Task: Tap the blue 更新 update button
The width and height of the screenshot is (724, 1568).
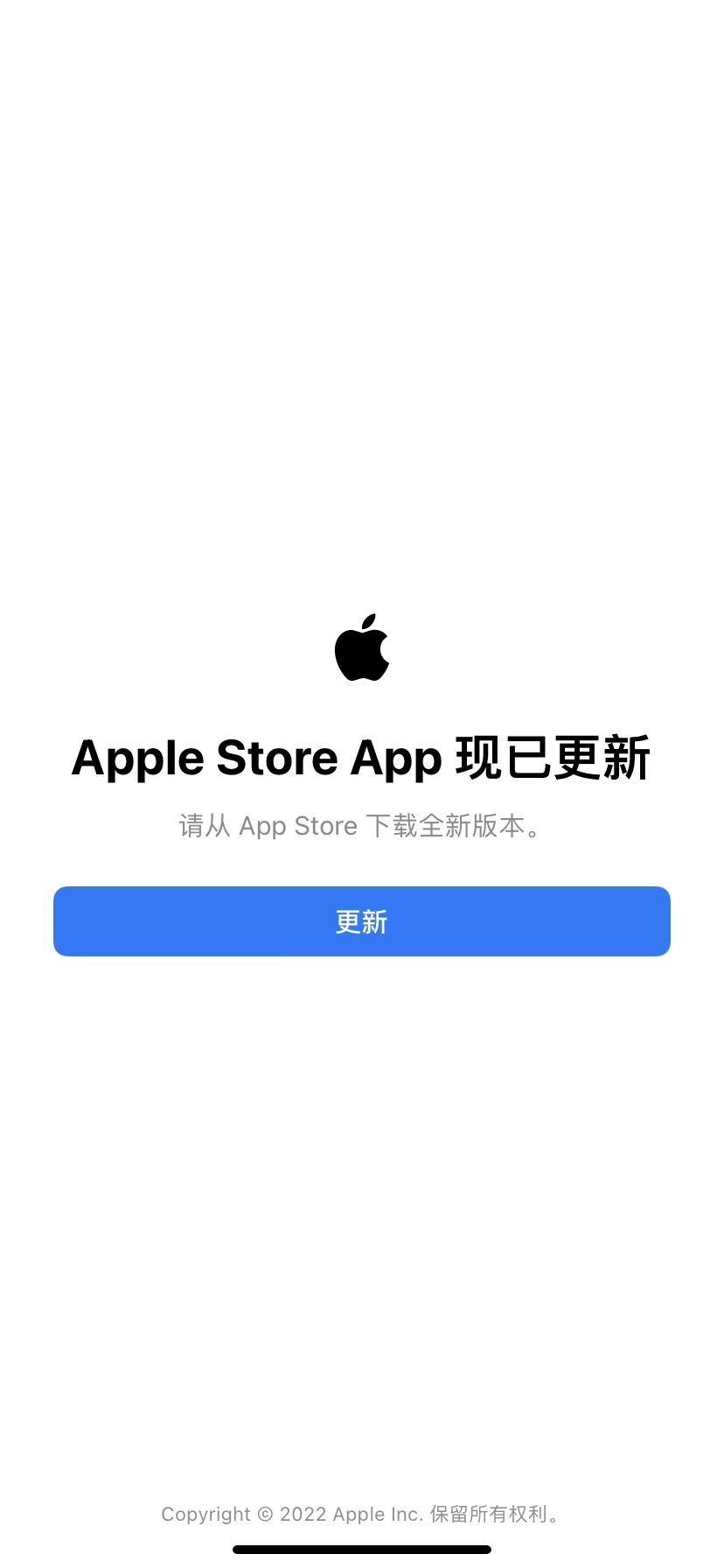Action: coord(362,921)
